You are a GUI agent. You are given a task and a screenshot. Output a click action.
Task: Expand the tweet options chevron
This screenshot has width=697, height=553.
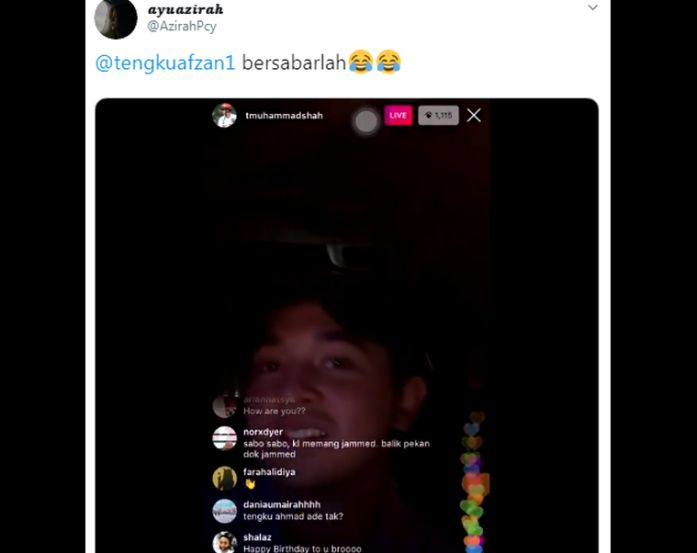[592, 8]
